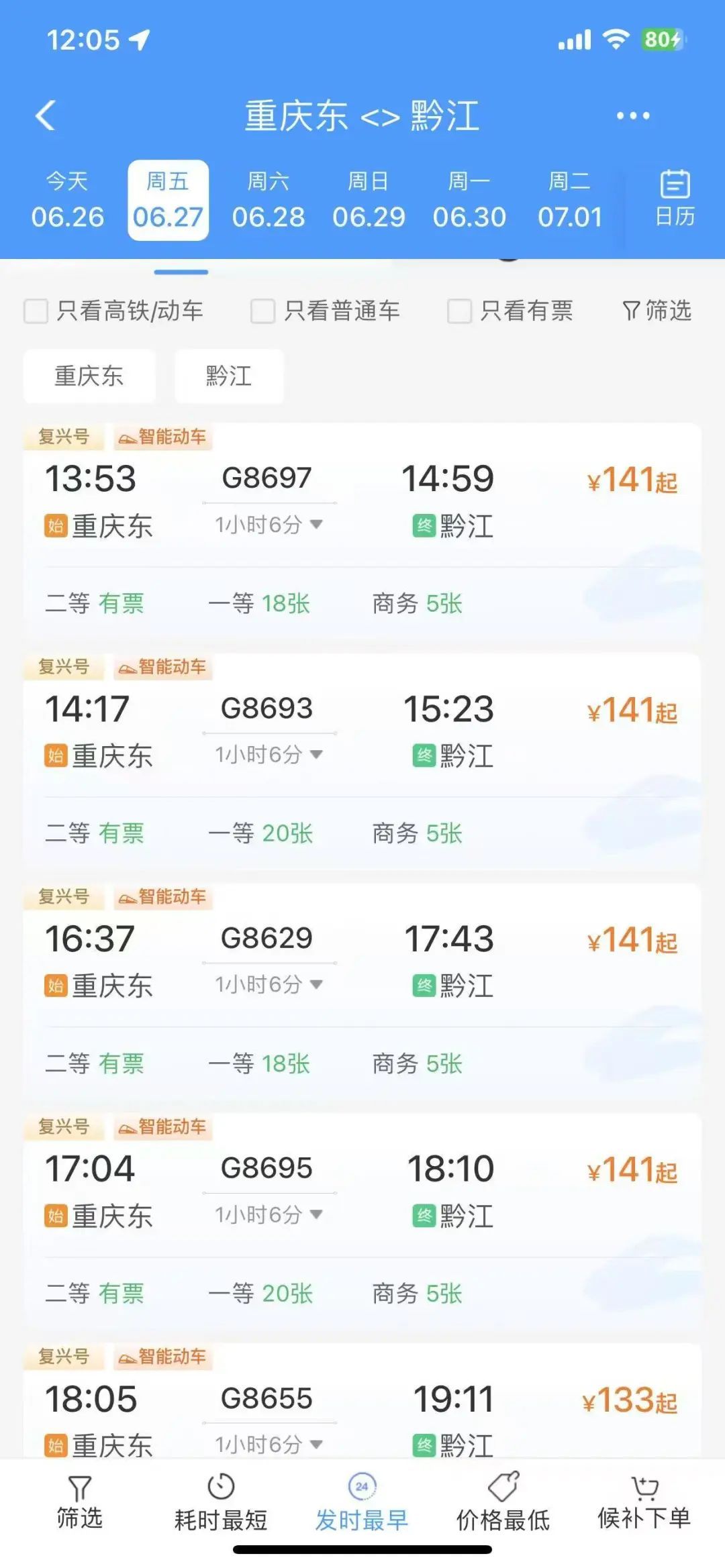Select the 黔江 station chip
This screenshot has width=725, height=1568.
[x=228, y=376]
